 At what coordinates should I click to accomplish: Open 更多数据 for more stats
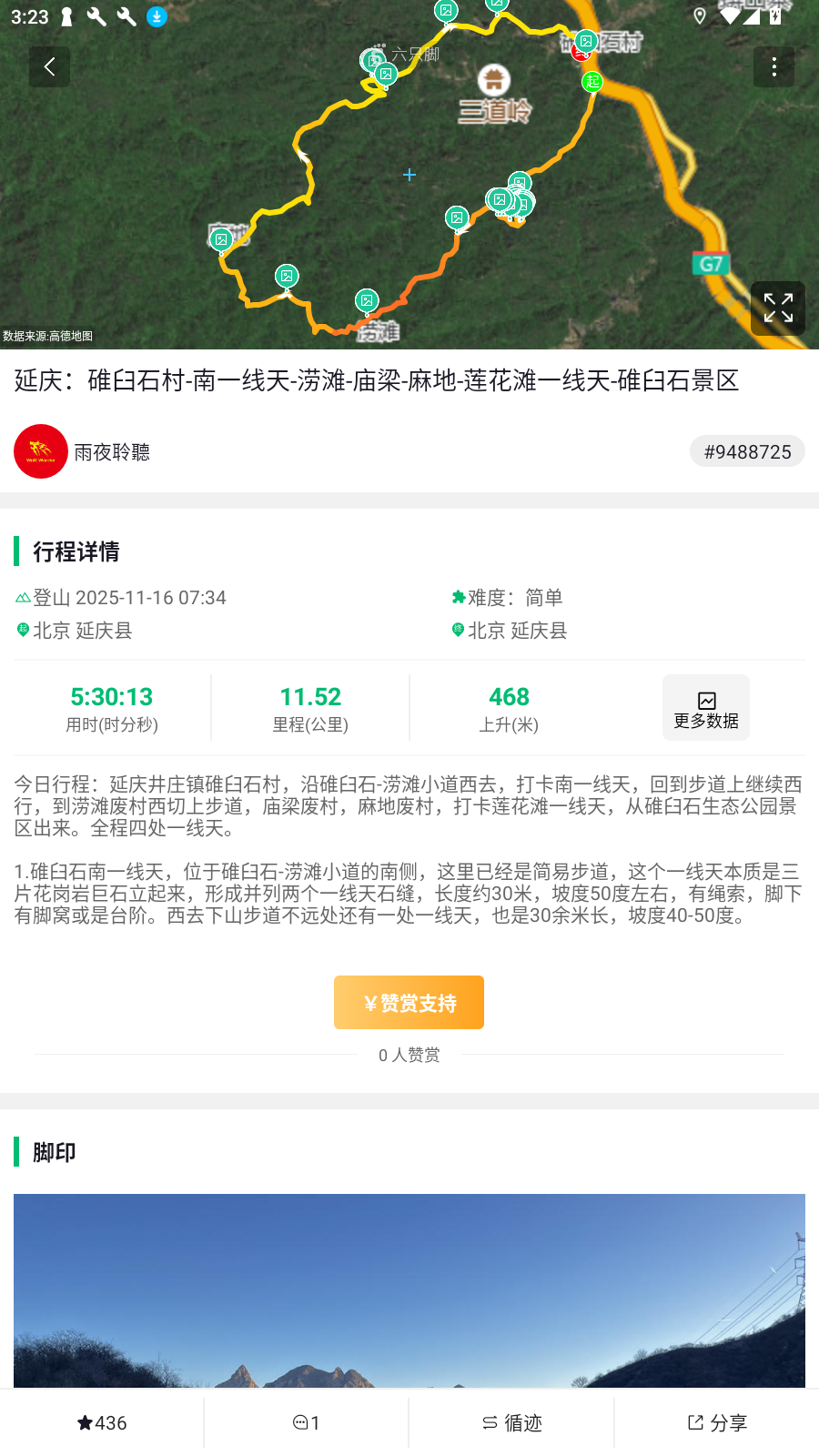point(705,708)
